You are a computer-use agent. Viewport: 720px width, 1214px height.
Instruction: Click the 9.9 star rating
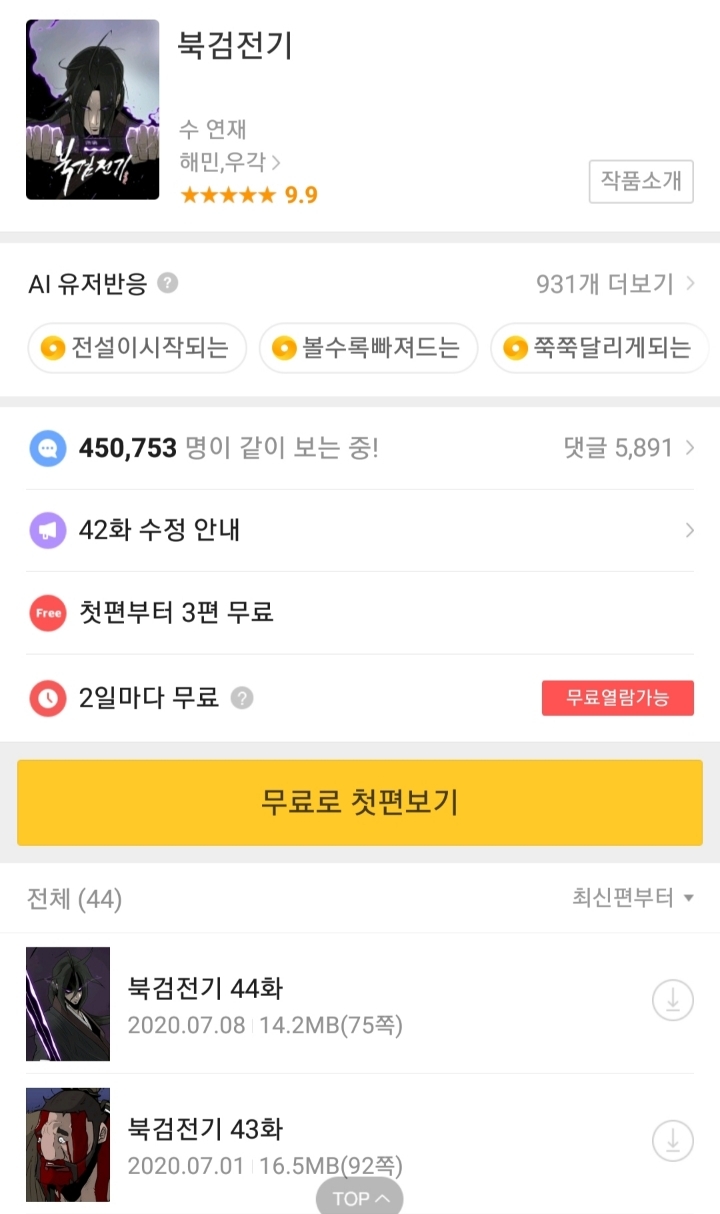[x=248, y=196]
